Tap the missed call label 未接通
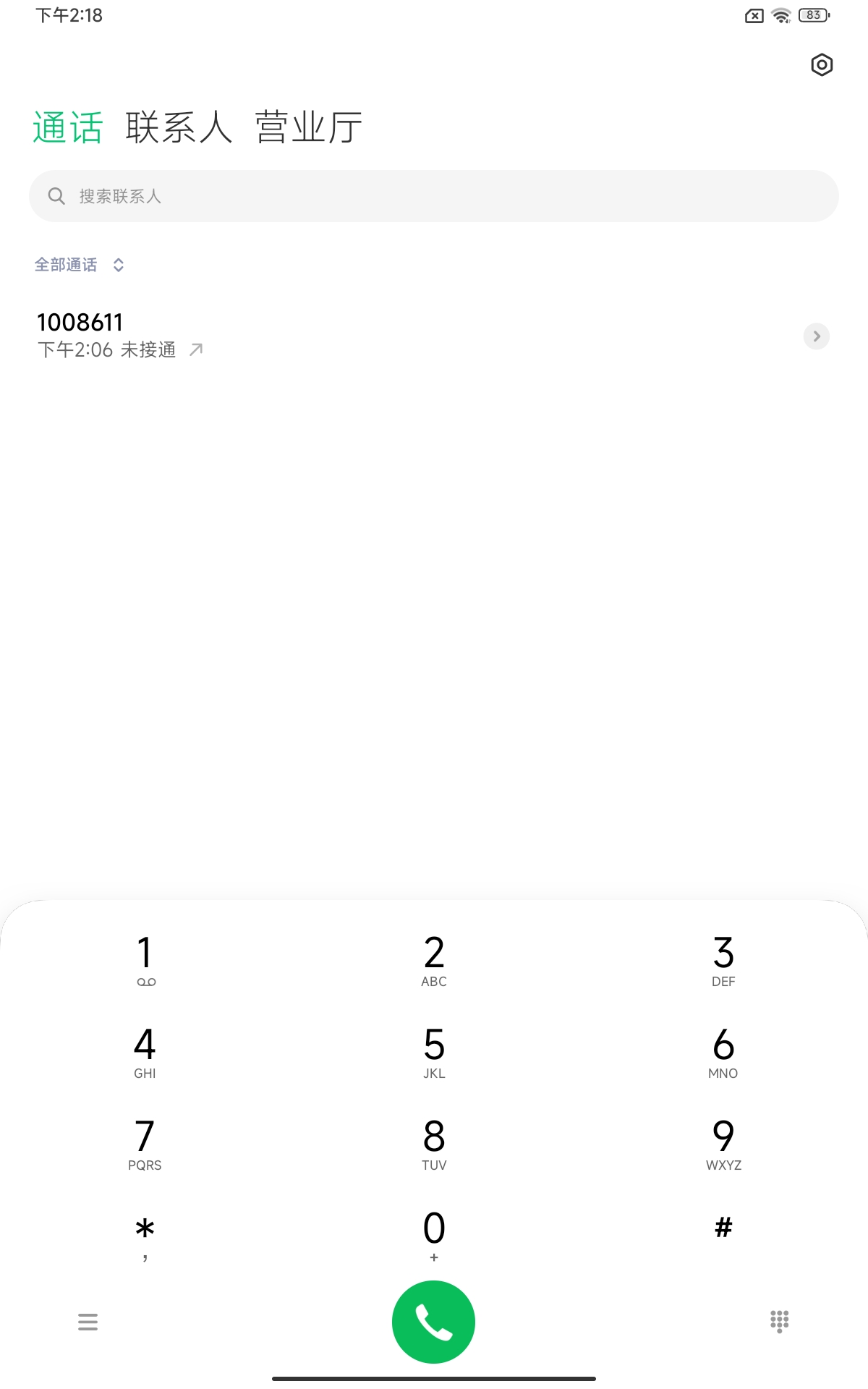 [150, 349]
